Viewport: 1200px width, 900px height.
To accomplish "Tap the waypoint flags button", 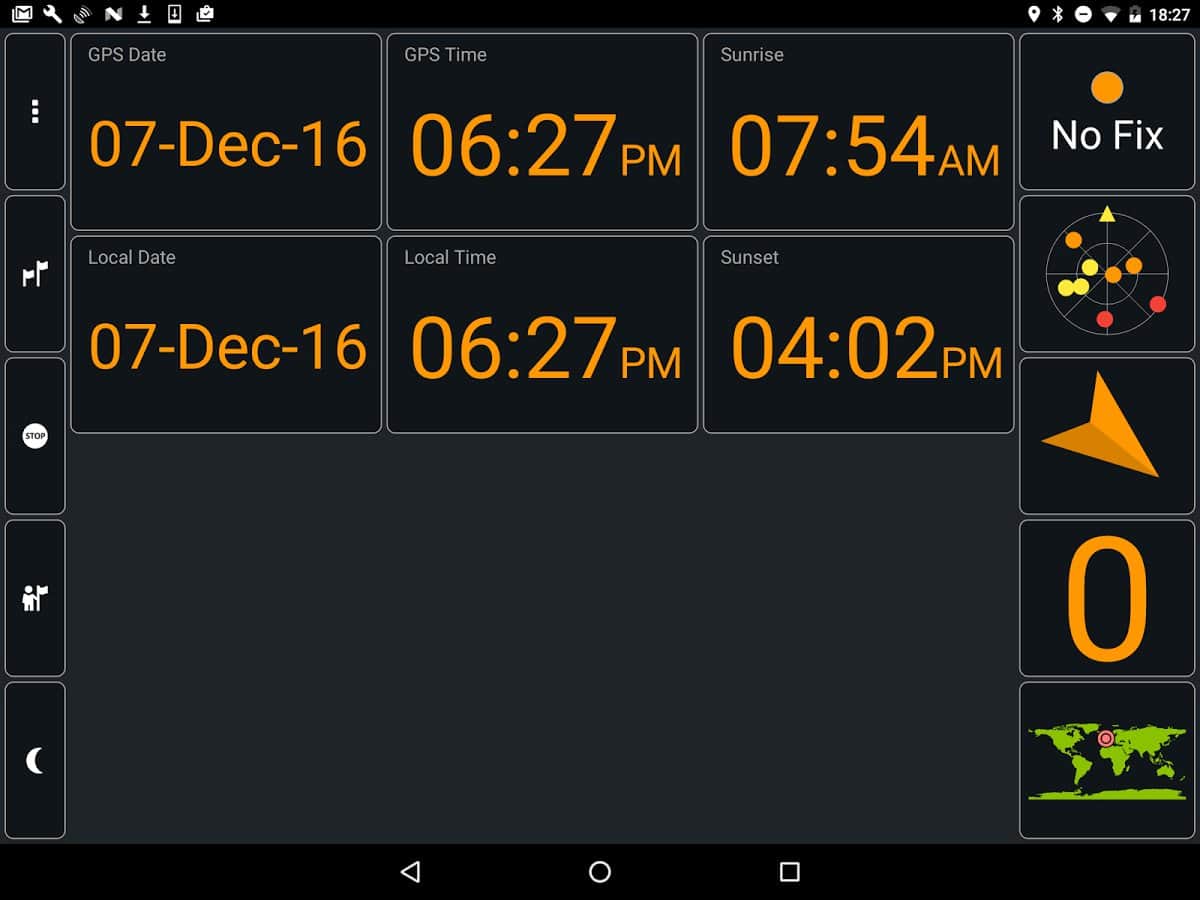I will pyautogui.click(x=35, y=274).
